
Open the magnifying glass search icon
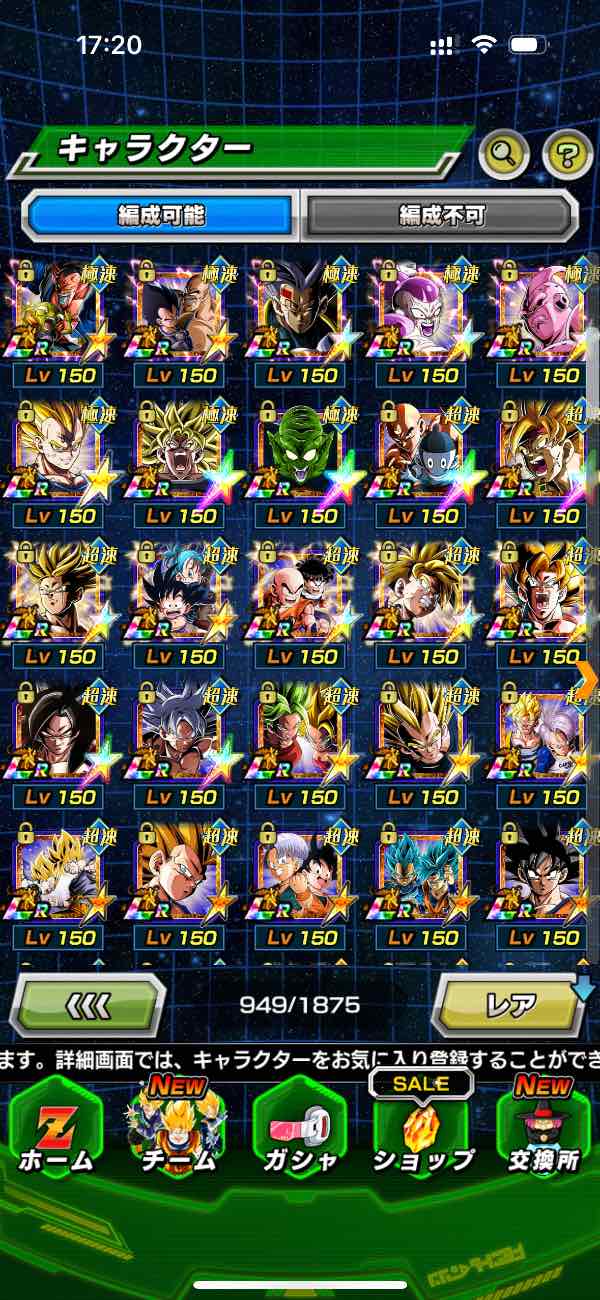(x=504, y=154)
